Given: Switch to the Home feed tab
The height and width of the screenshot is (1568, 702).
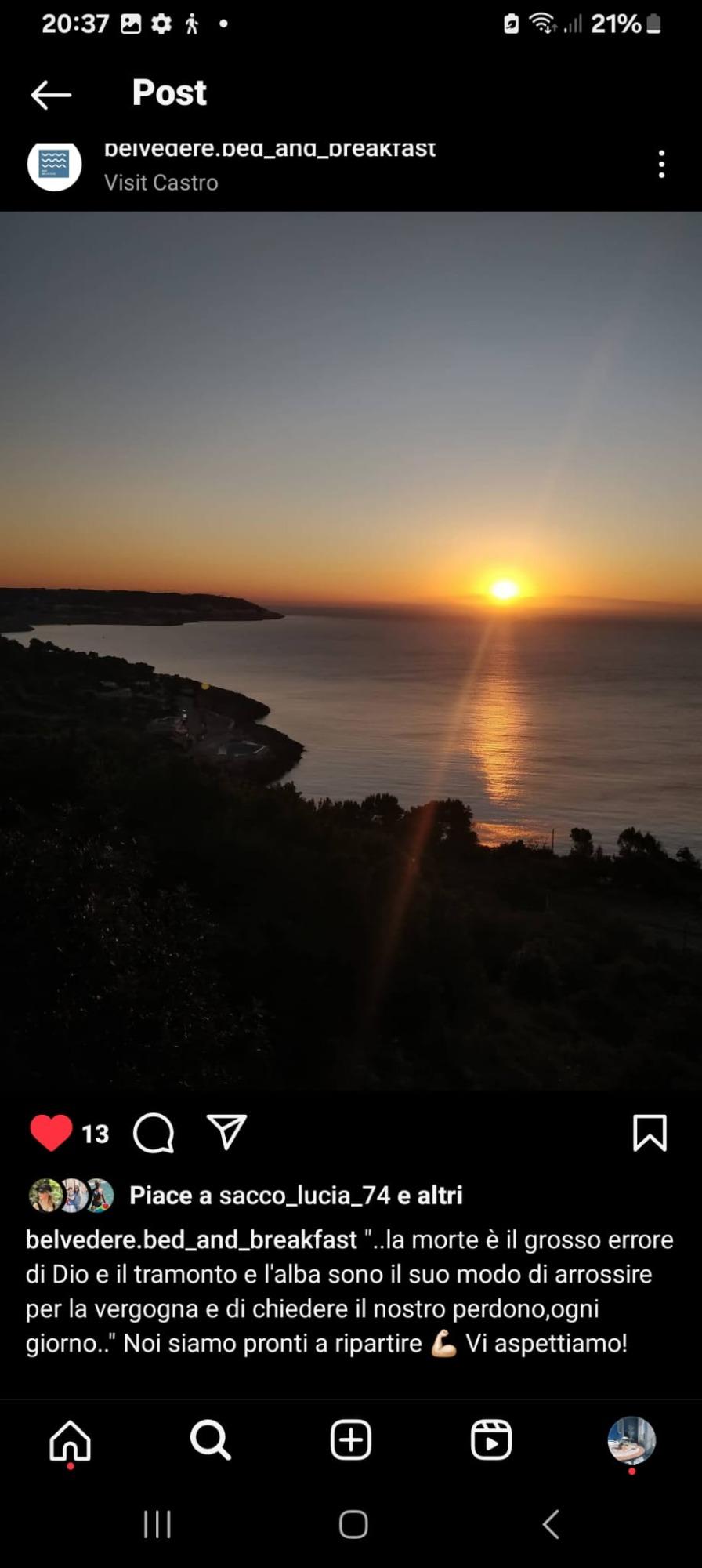Looking at the screenshot, I should click(x=71, y=1440).
